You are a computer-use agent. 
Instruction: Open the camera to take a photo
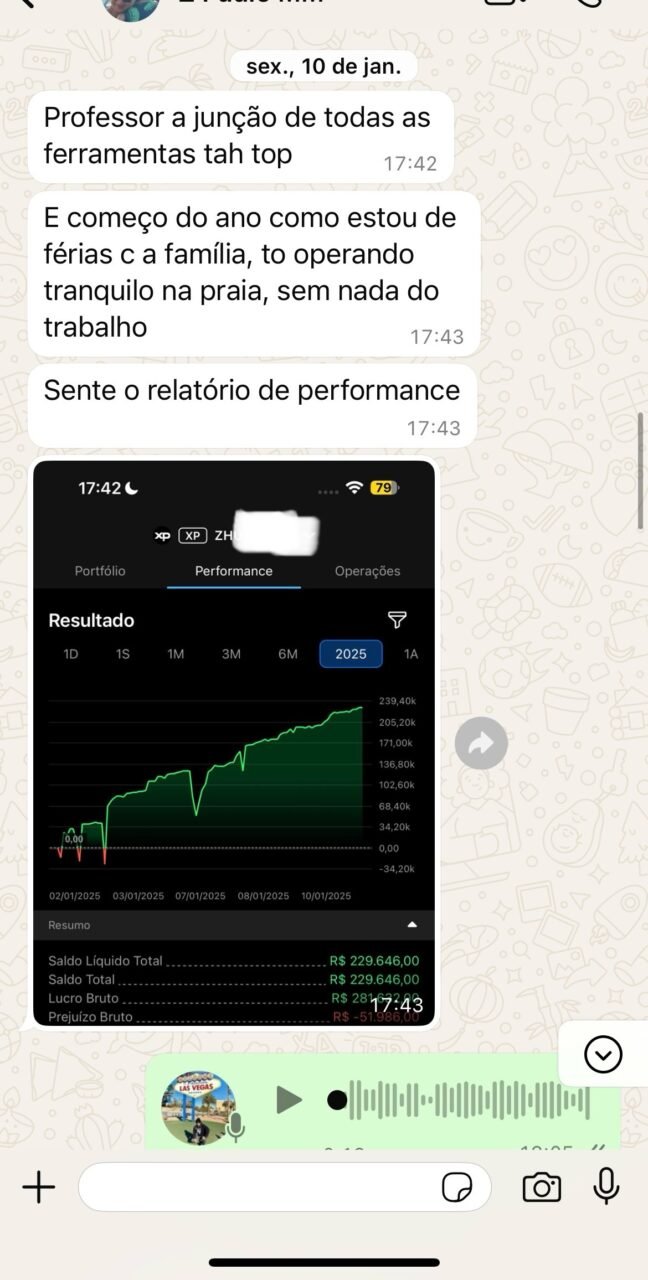(541, 1187)
